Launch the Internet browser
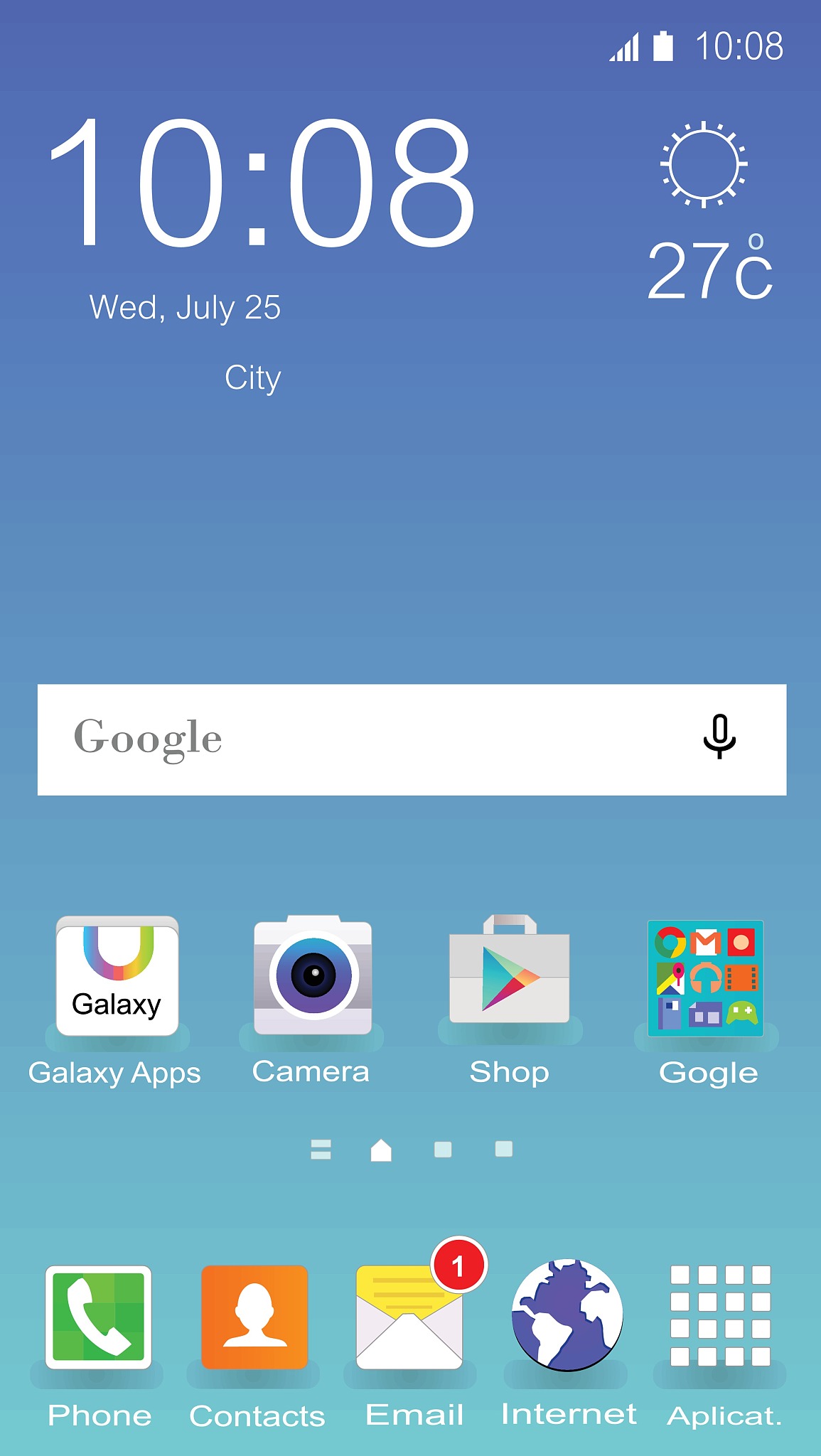 (567, 1315)
